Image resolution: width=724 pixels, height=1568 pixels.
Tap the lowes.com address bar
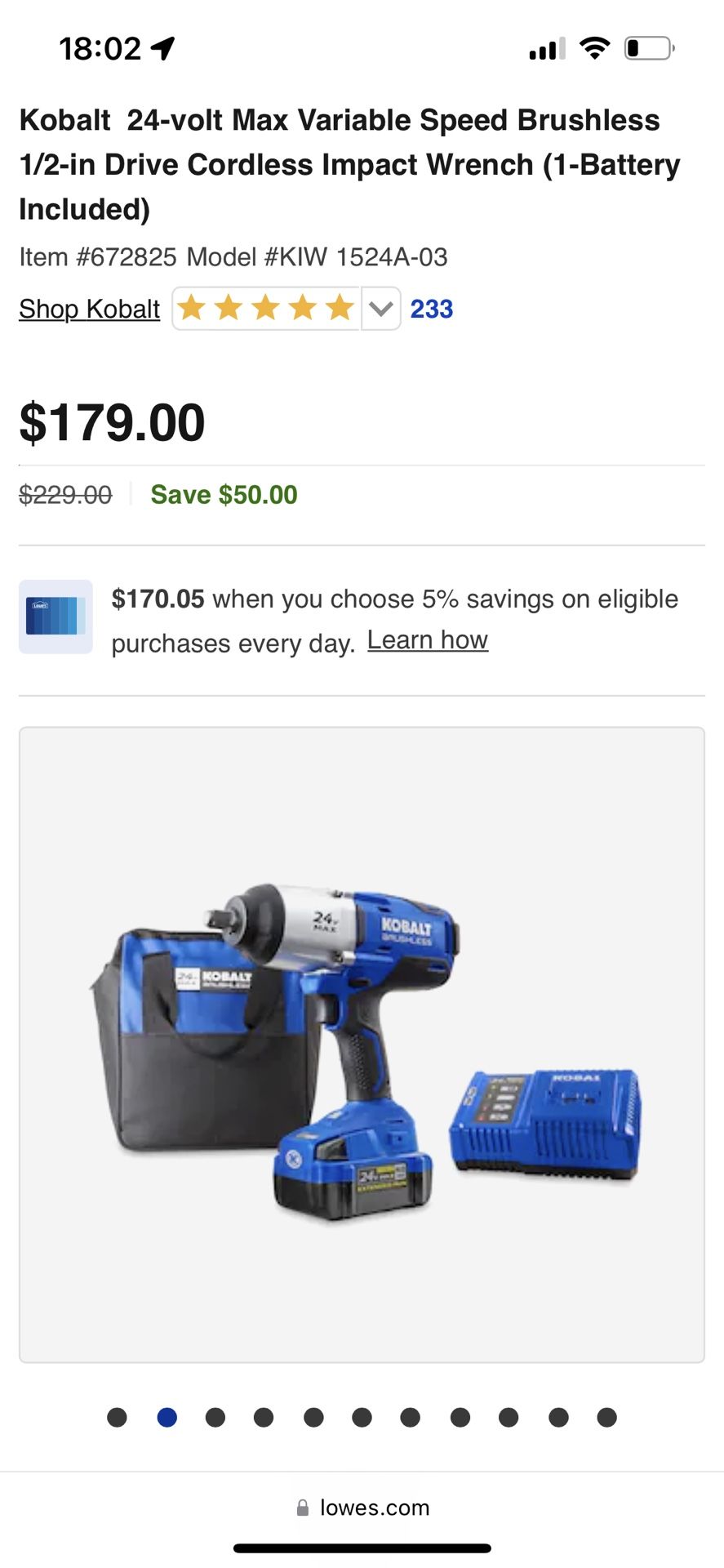pyautogui.click(x=362, y=1508)
